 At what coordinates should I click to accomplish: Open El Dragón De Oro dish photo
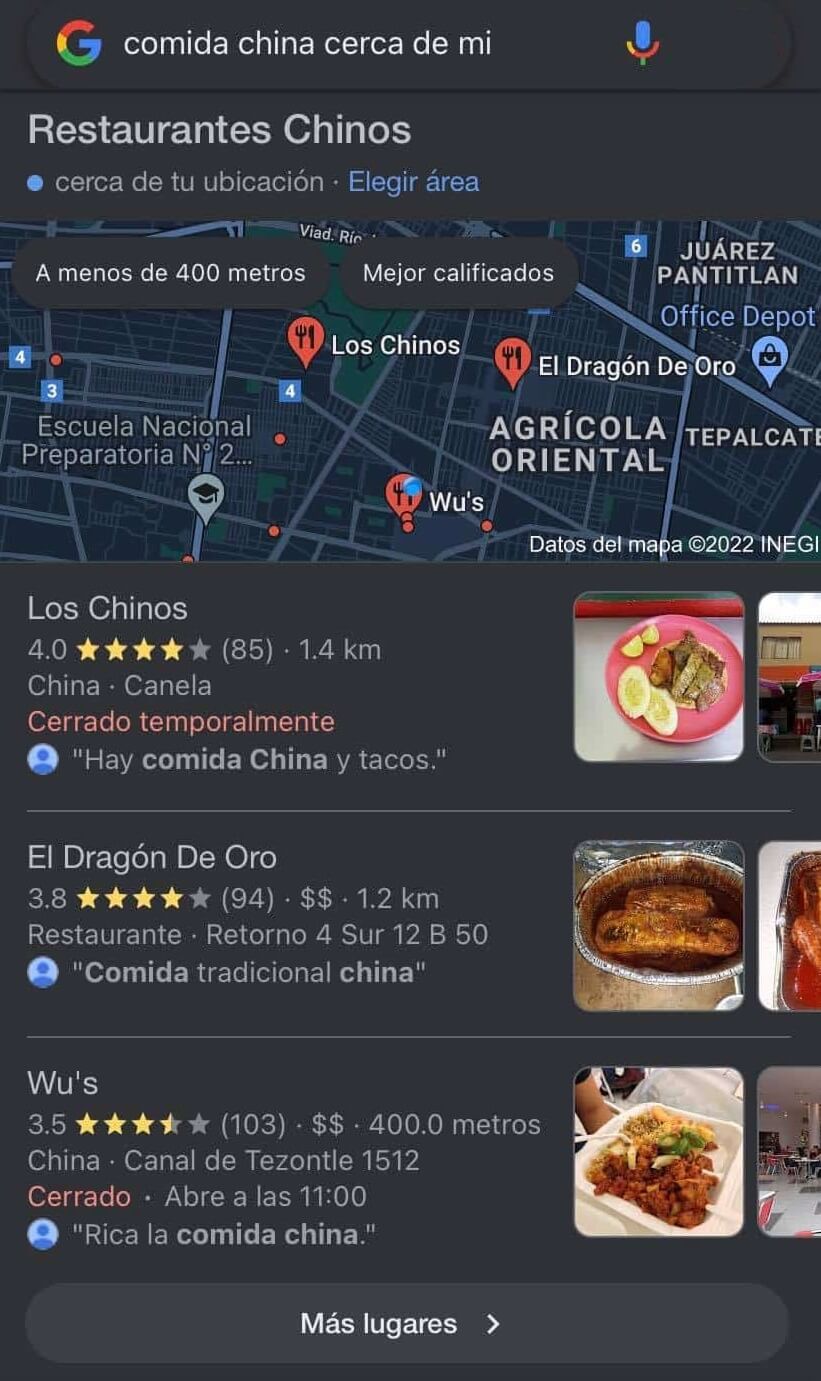point(659,925)
